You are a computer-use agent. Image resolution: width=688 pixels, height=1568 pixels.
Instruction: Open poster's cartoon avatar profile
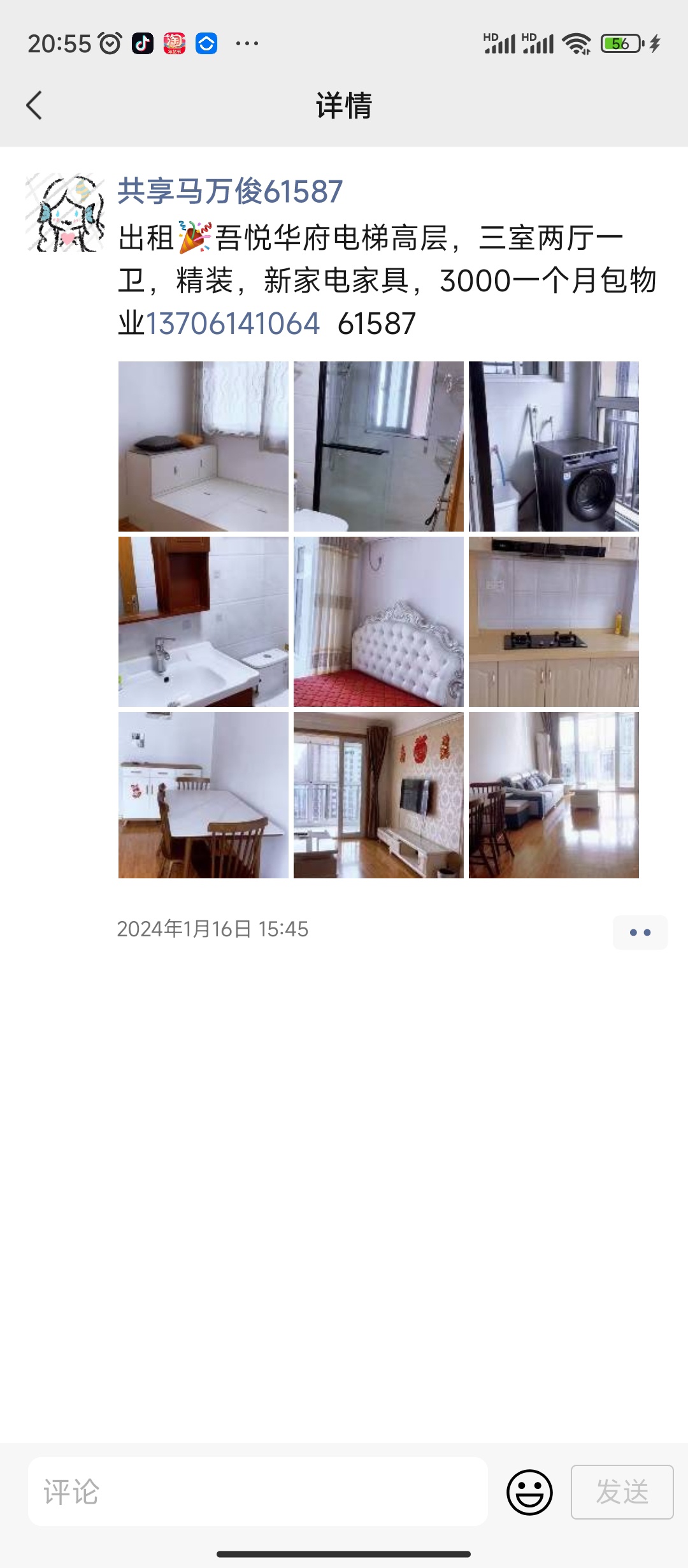[x=65, y=212]
